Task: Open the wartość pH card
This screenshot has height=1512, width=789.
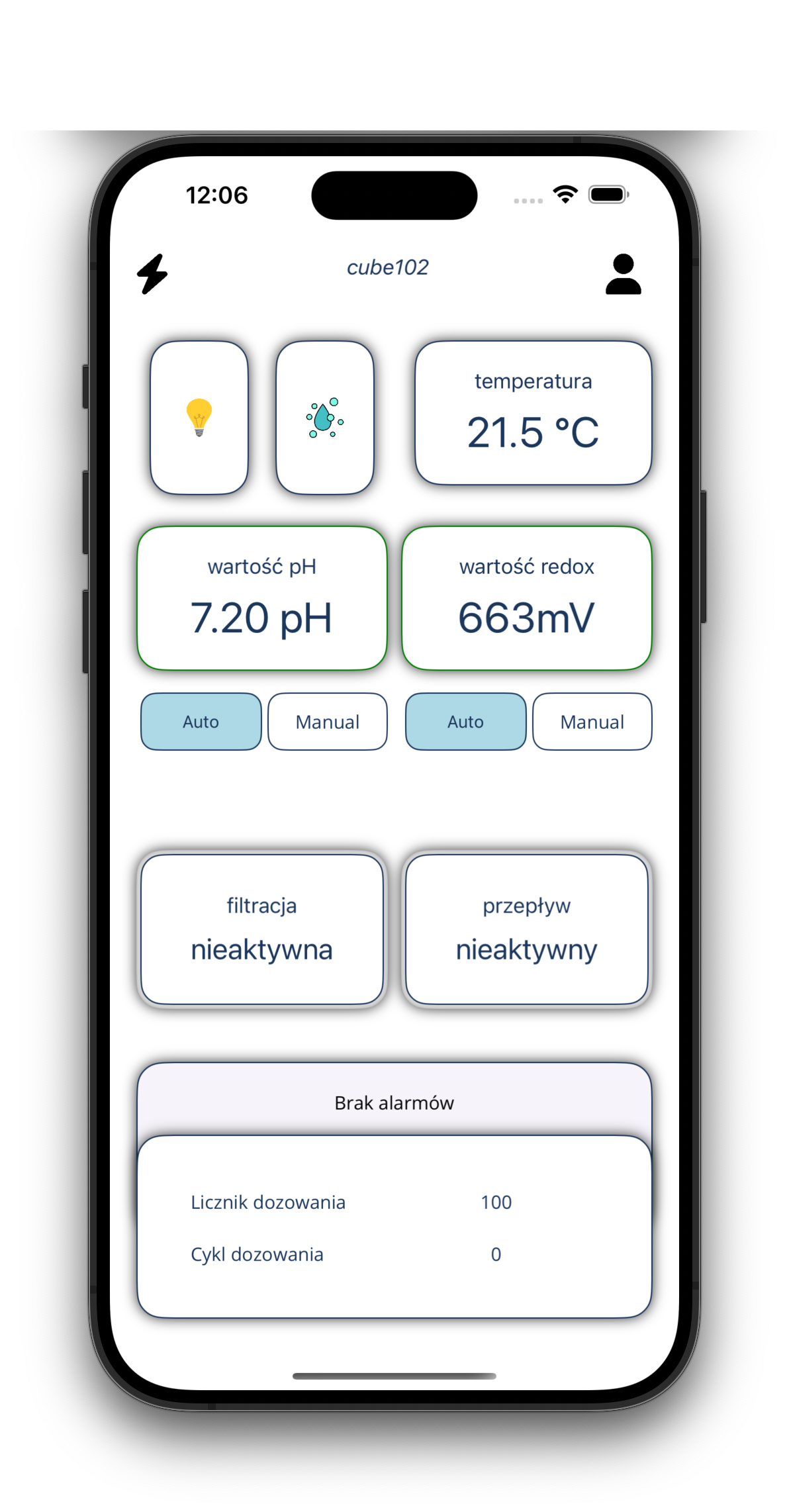Action: click(x=262, y=598)
